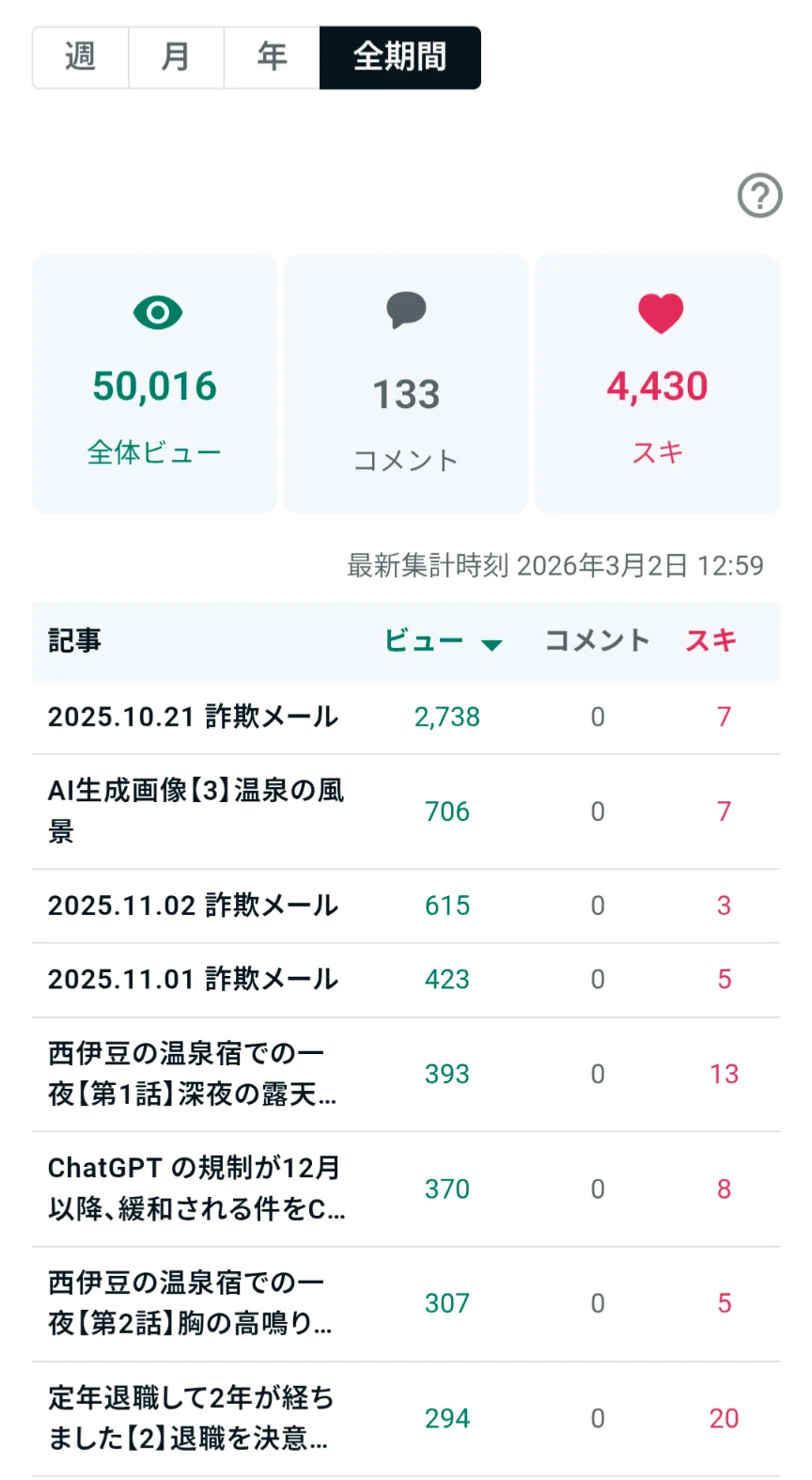
Task: Switch to the 年 period tab
Action: pos(273,57)
